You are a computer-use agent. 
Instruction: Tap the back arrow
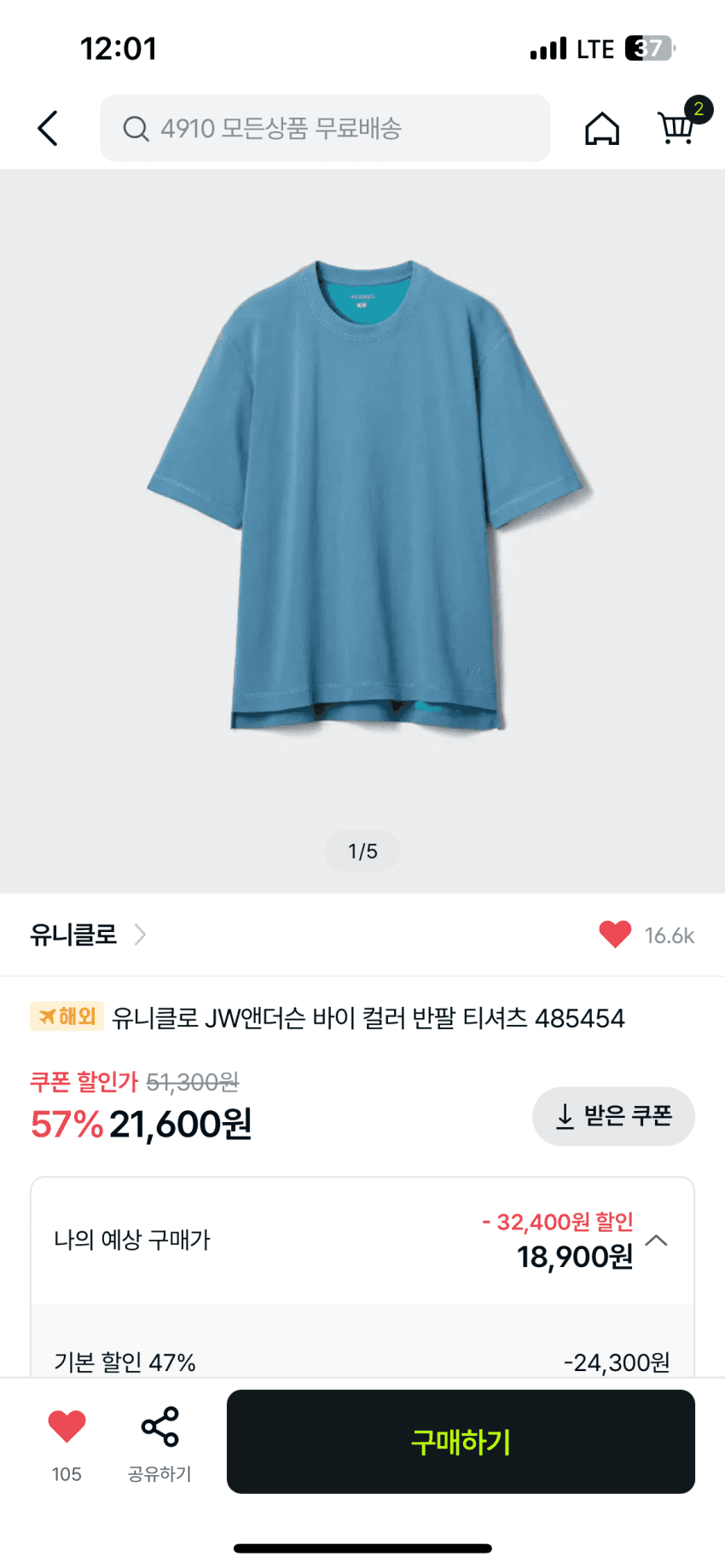coord(47,128)
